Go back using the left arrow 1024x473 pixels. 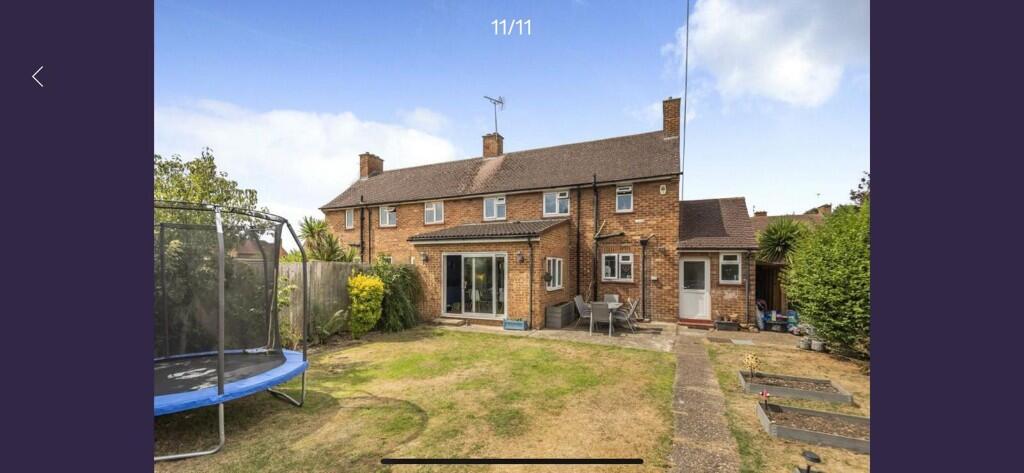click(38, 77)
